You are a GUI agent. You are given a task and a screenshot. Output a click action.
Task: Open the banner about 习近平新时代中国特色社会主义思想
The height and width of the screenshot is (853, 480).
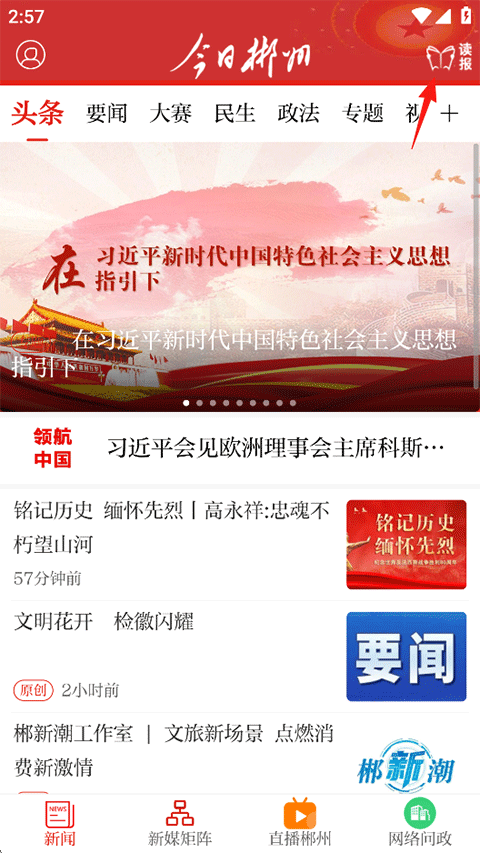(240, 277)
